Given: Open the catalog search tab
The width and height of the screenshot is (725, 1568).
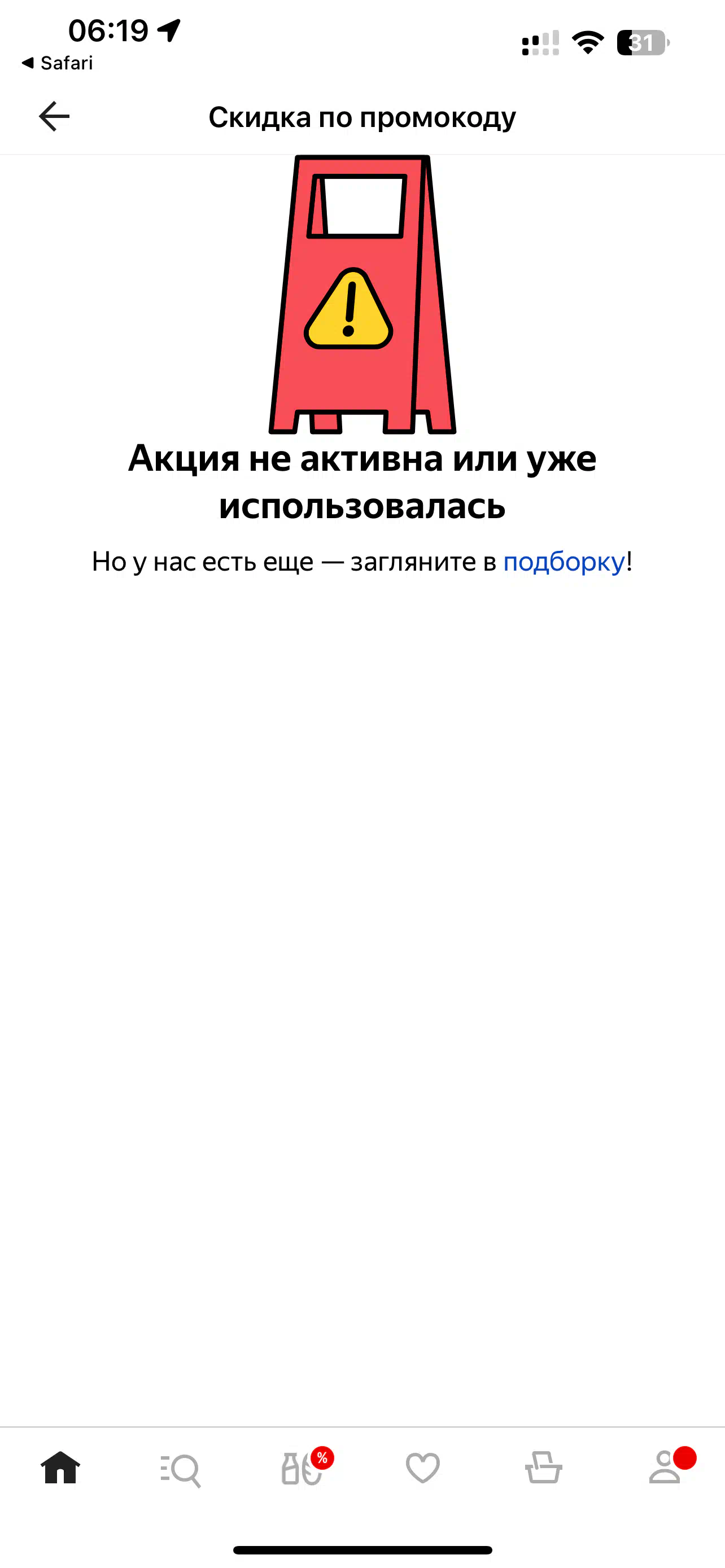Looking at the screenshot, I should (180, 1470).
